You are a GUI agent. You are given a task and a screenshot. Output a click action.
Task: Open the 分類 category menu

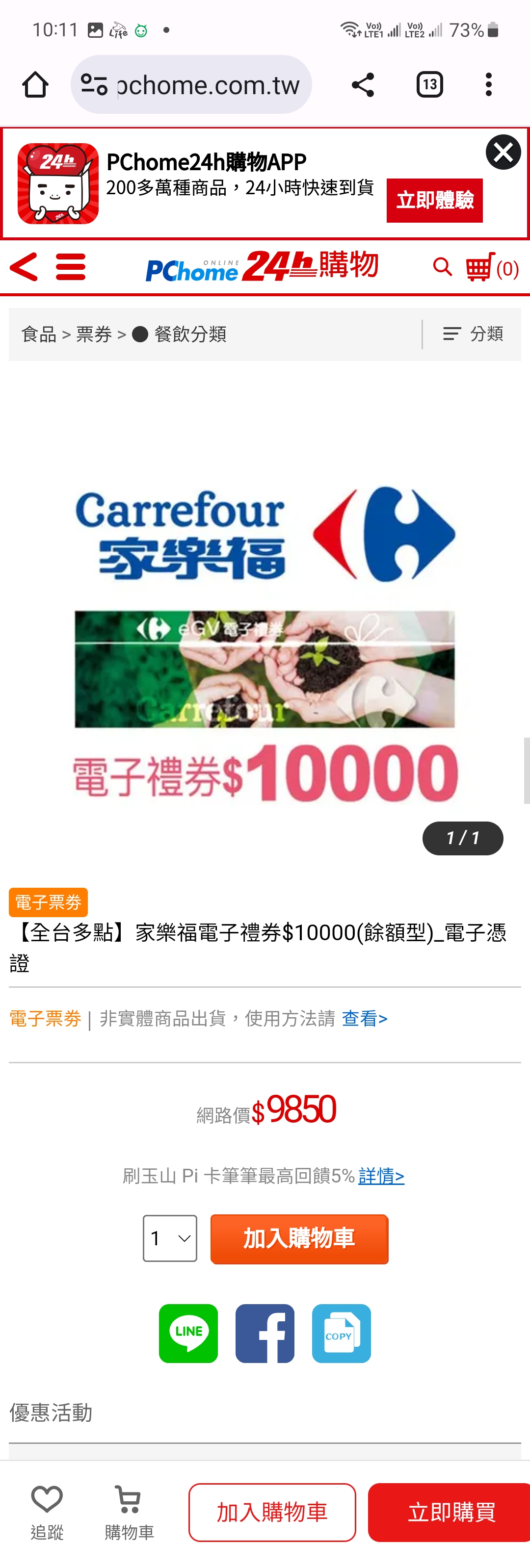point(473,334)
